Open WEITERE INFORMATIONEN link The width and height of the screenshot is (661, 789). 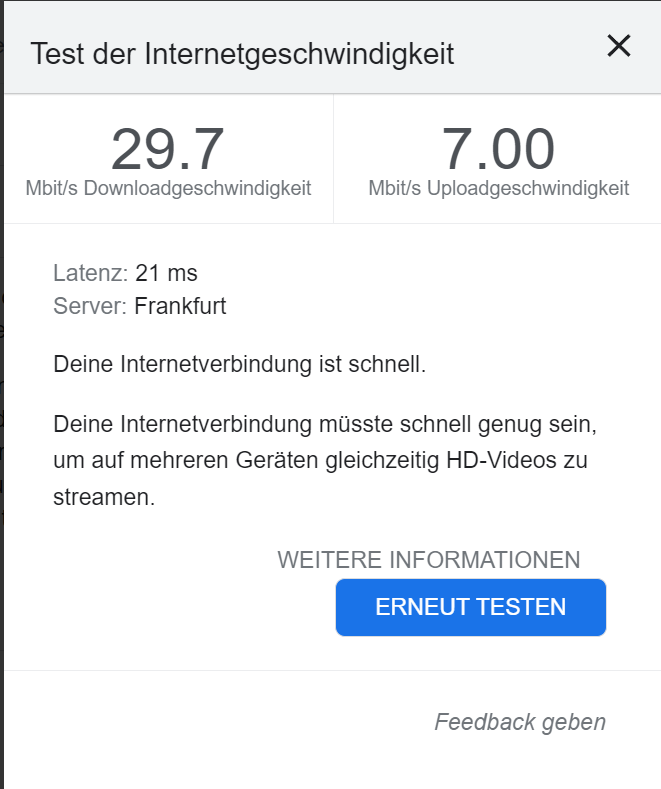click(x=428, y=559)
